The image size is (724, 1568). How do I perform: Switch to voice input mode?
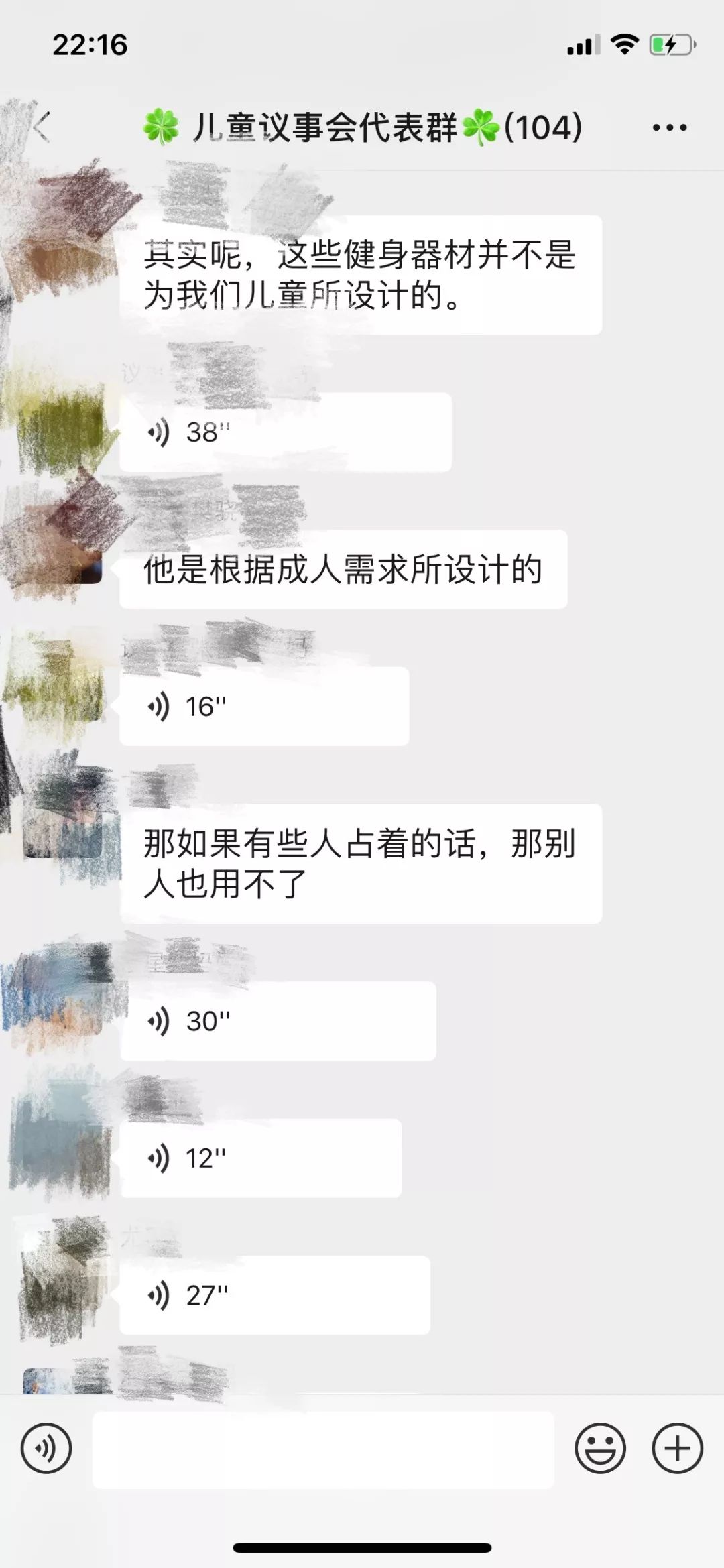[46, 1448]
